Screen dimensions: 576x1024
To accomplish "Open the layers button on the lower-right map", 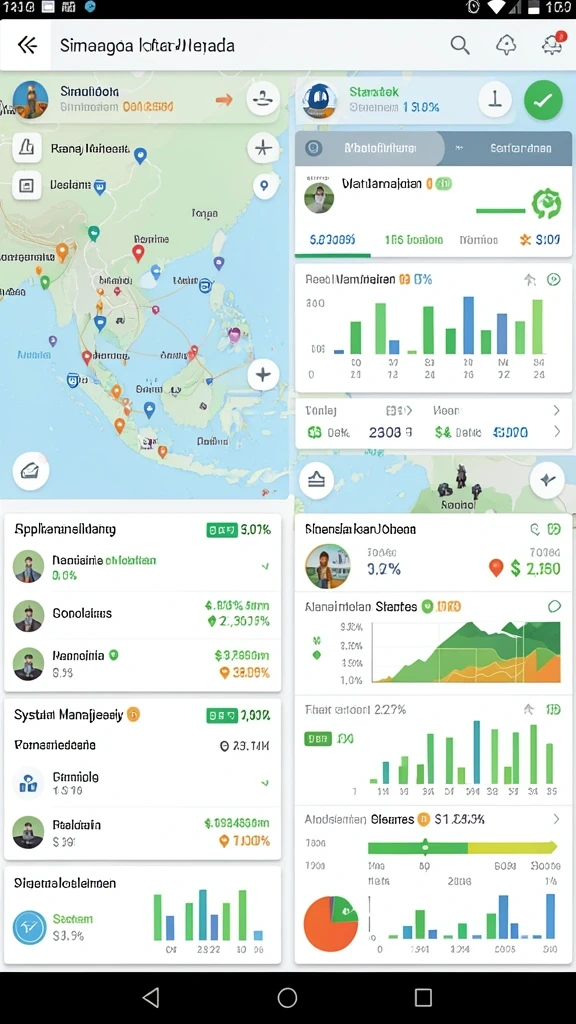I will (316, 481).
